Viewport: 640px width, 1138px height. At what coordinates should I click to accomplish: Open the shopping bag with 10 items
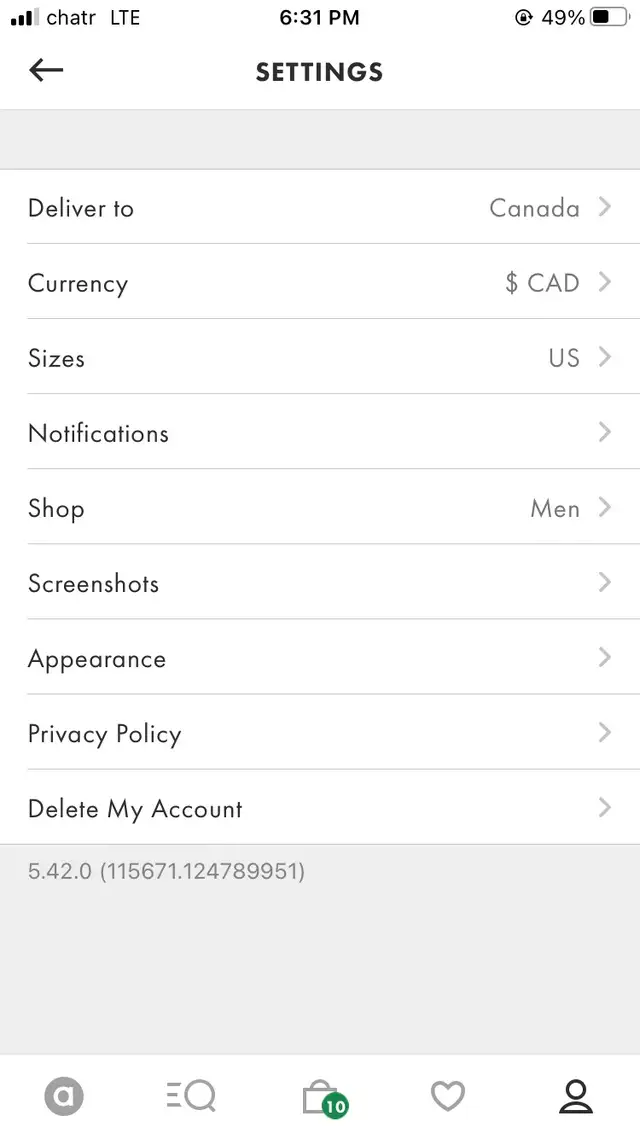click(x=322, y=1097)
